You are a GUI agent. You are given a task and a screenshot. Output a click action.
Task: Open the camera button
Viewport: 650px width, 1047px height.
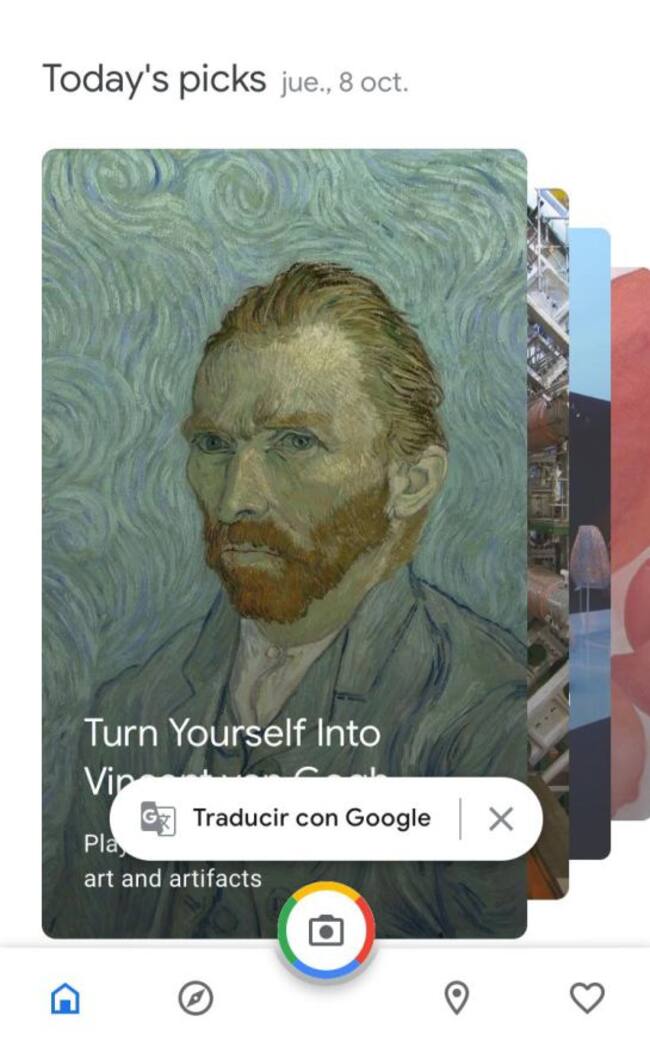click(326, 931)
